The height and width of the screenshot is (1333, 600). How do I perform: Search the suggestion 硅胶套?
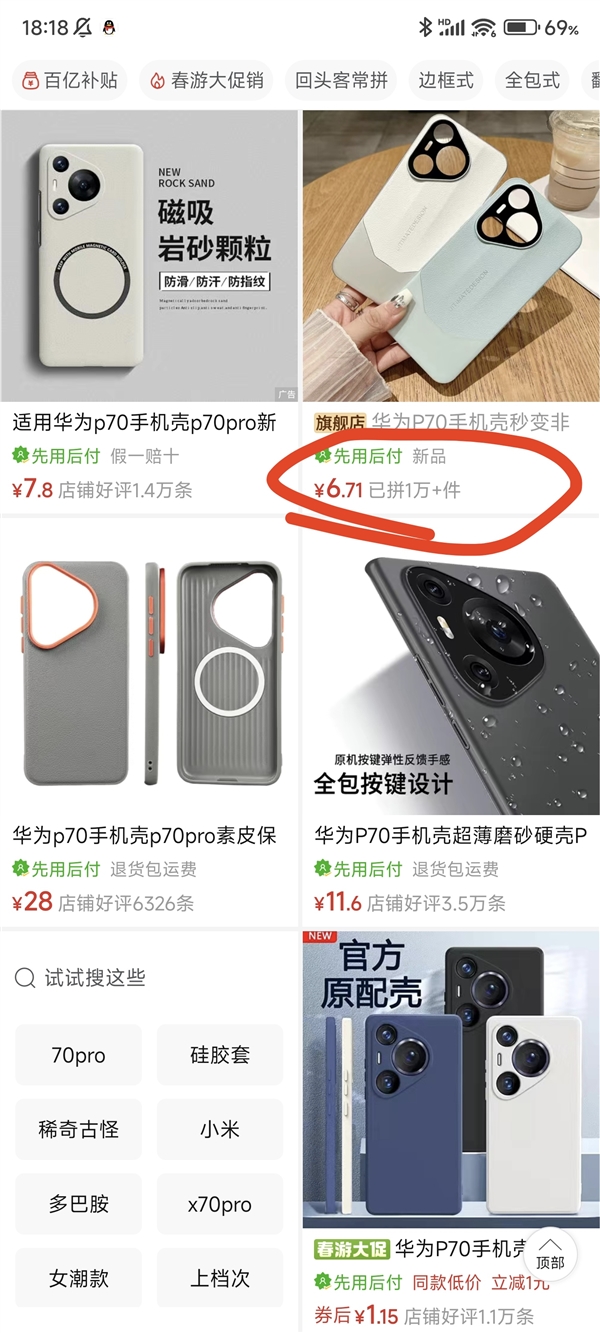pyautogui.click(x=219, y=1056)
